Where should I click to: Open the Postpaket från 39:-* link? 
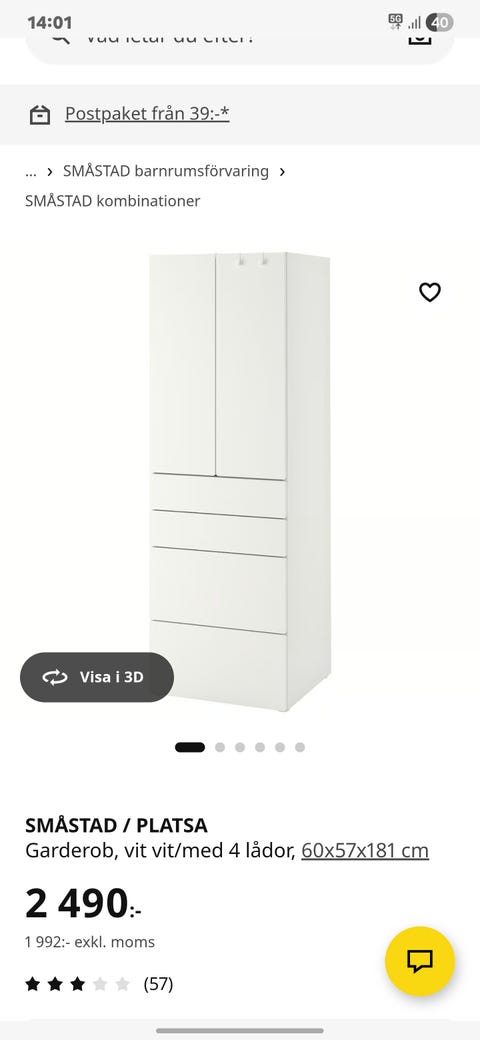[x=147, y=113]
